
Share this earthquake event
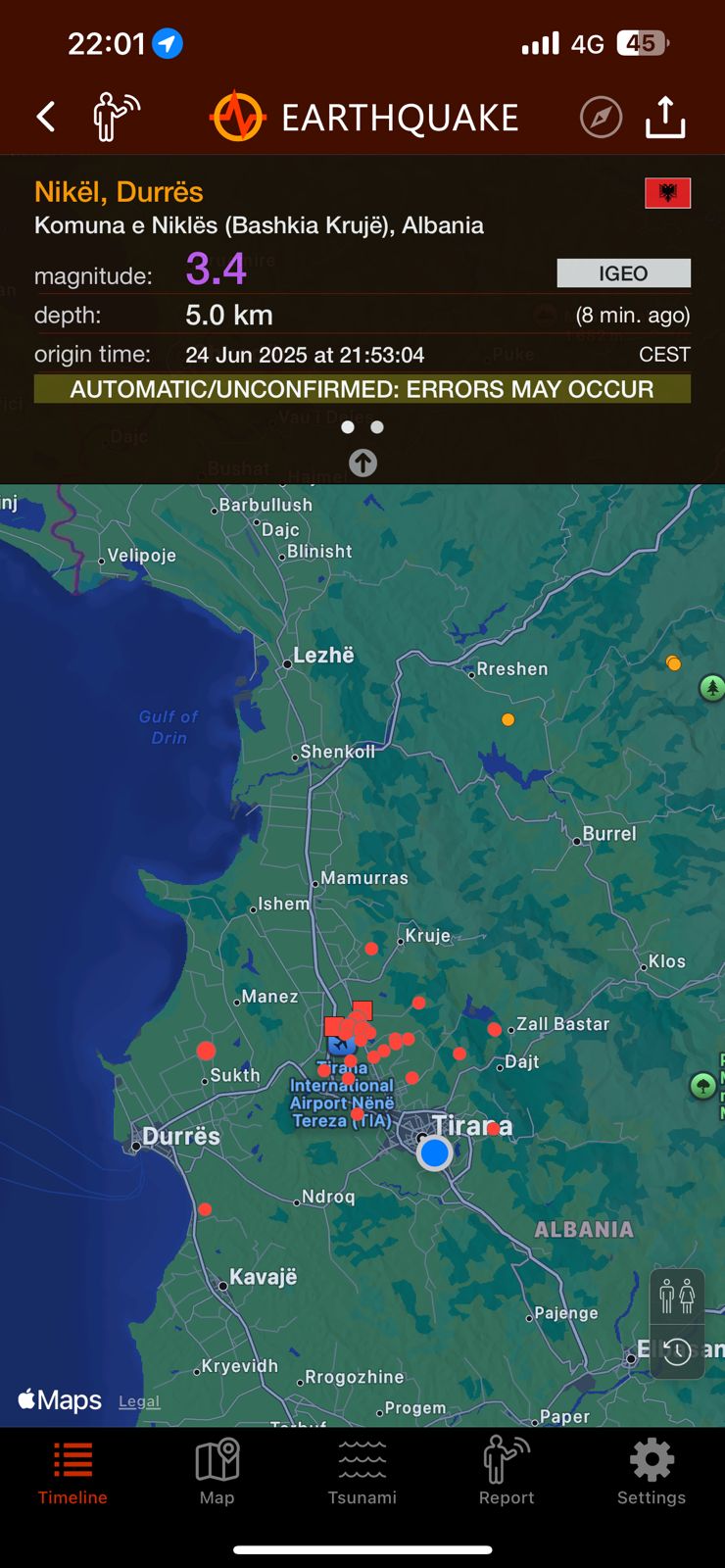[x=665, y=117]
